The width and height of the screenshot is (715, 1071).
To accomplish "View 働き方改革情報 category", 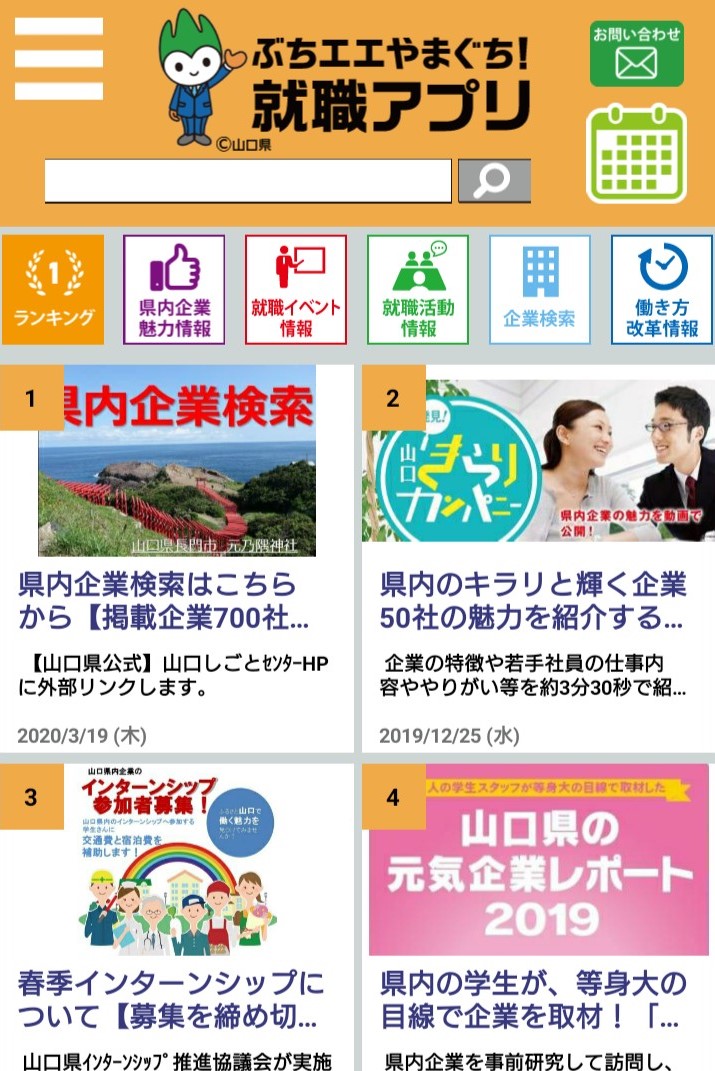I will click(661, 290).
